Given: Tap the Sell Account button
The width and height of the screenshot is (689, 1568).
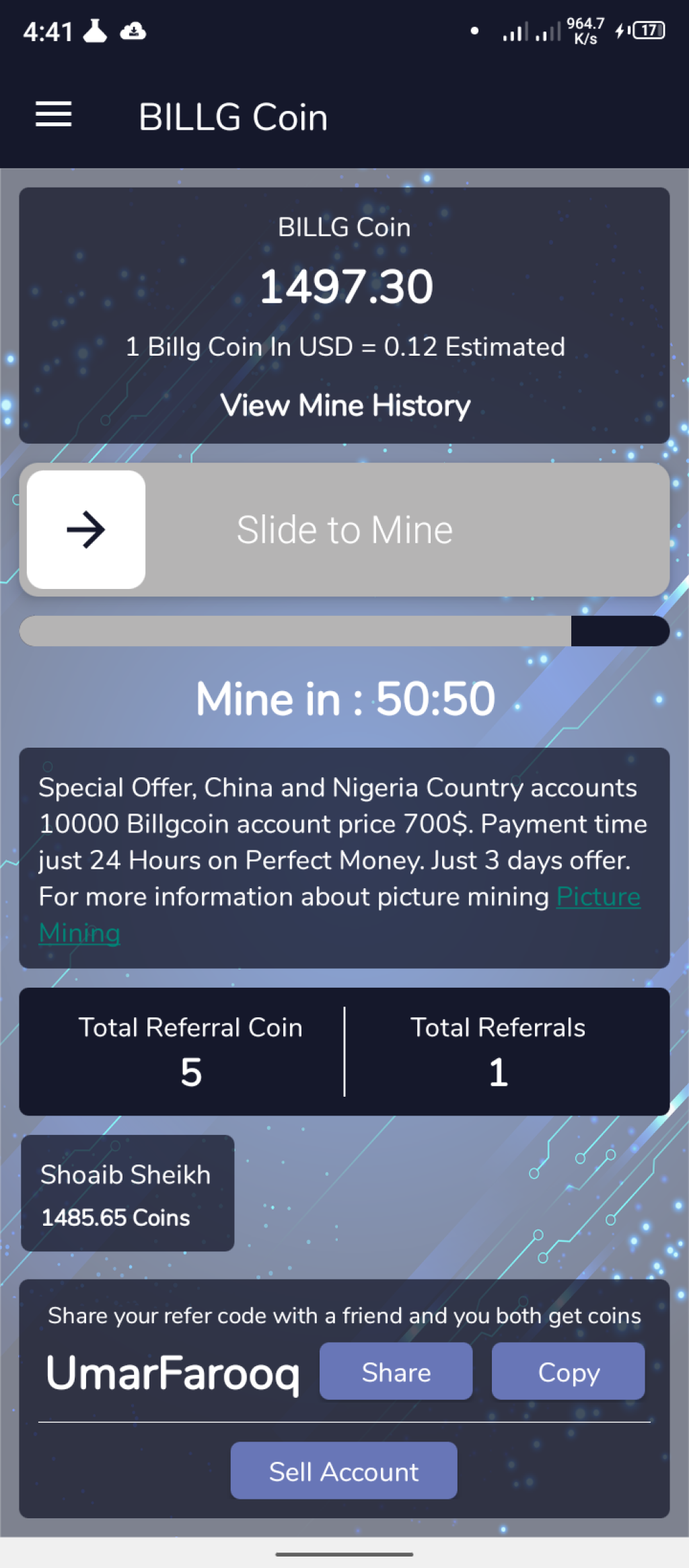Looking at the screenshot, I should click(344, 1471).
